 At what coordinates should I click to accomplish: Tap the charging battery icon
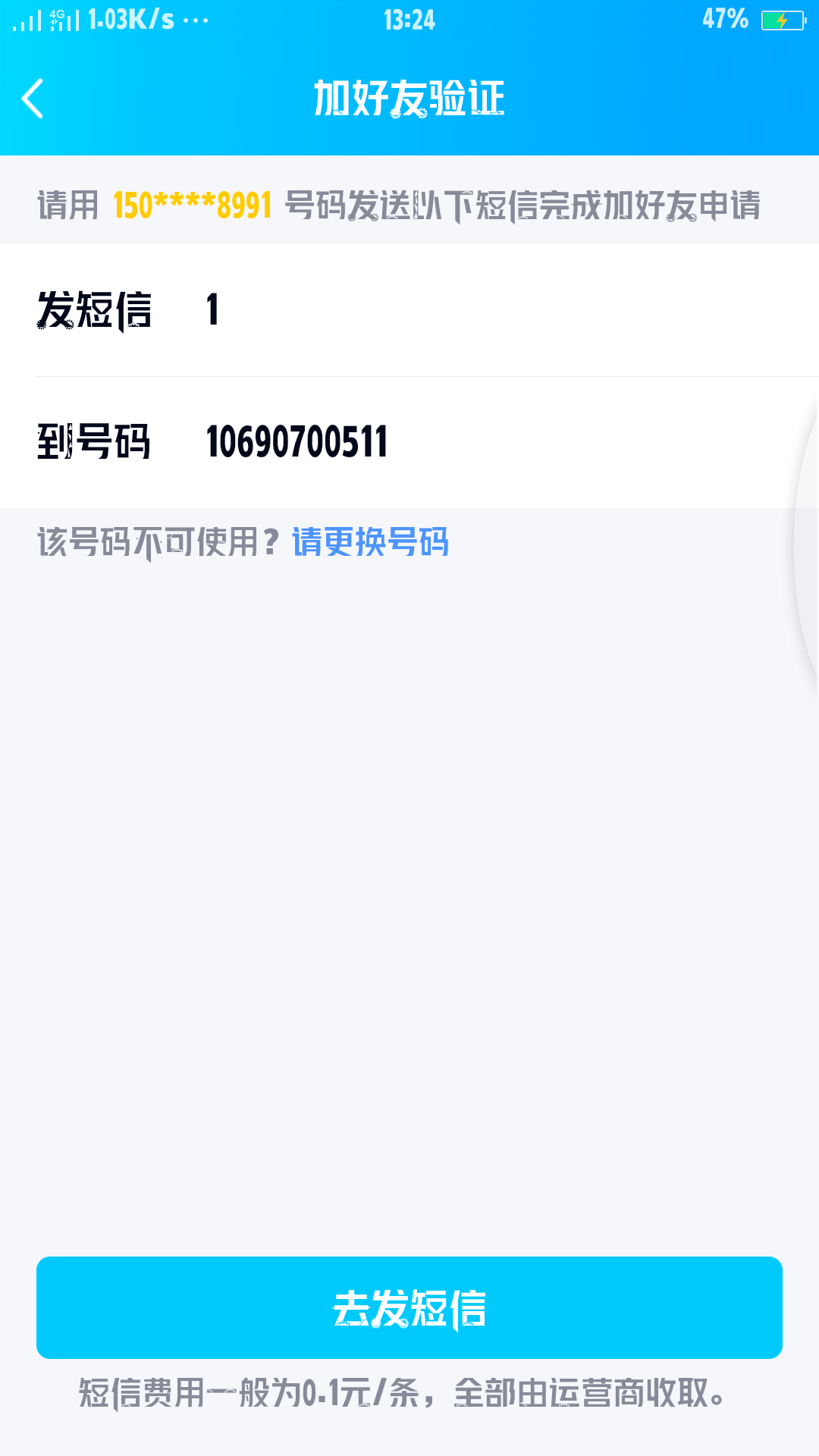coord(781,20)
